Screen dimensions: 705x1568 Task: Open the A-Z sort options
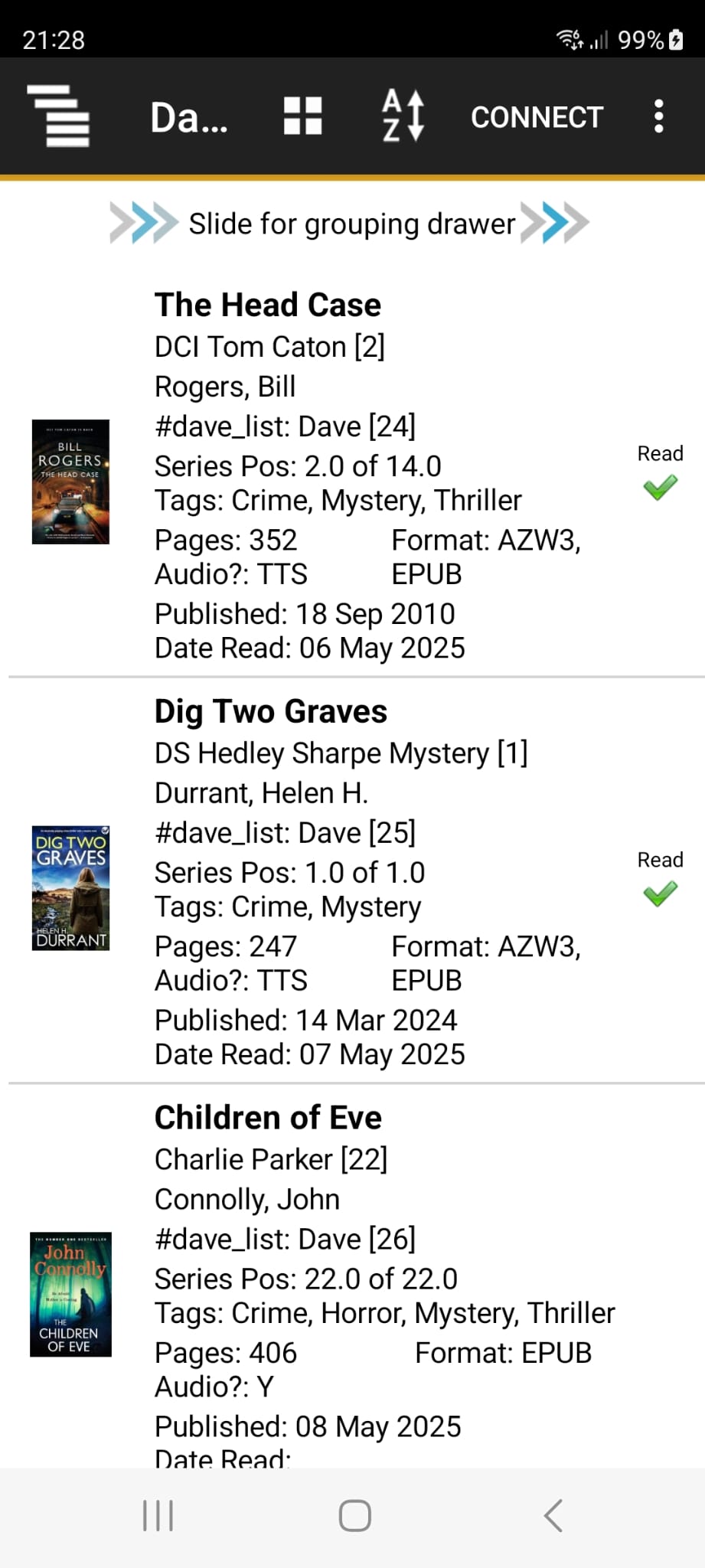click(x=403, y=116)
